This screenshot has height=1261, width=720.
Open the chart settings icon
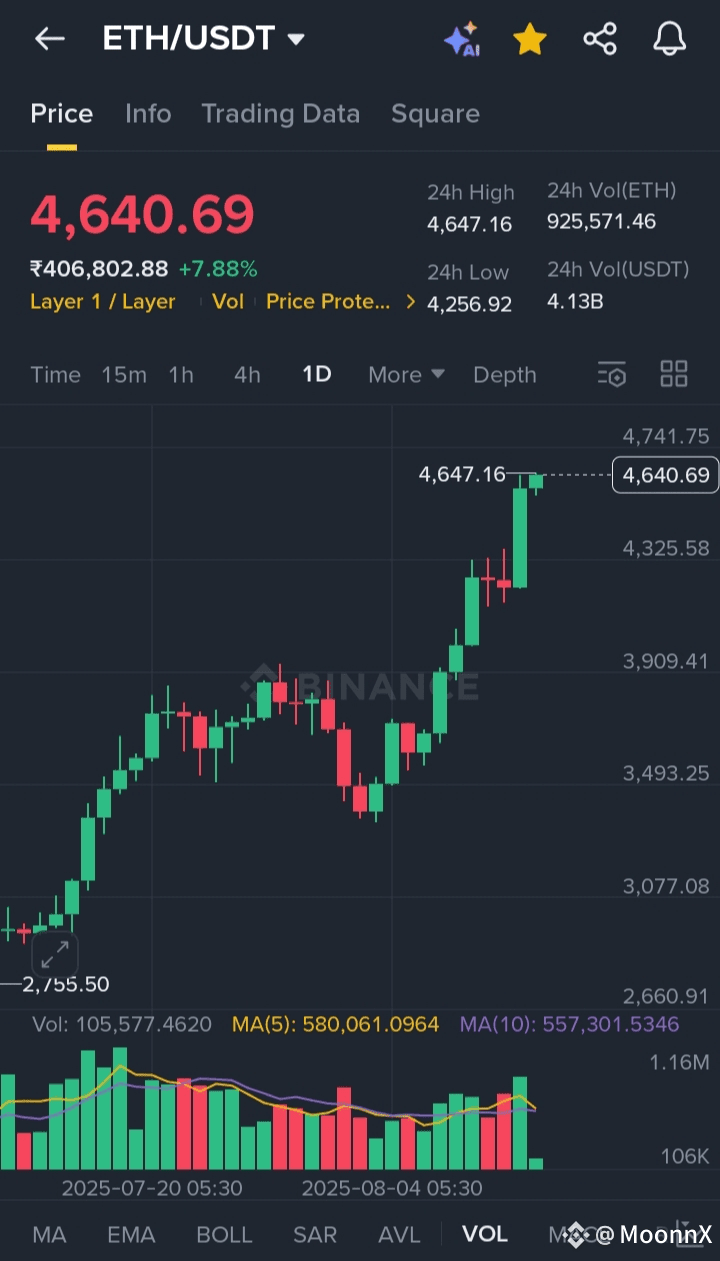coord(611,375)
